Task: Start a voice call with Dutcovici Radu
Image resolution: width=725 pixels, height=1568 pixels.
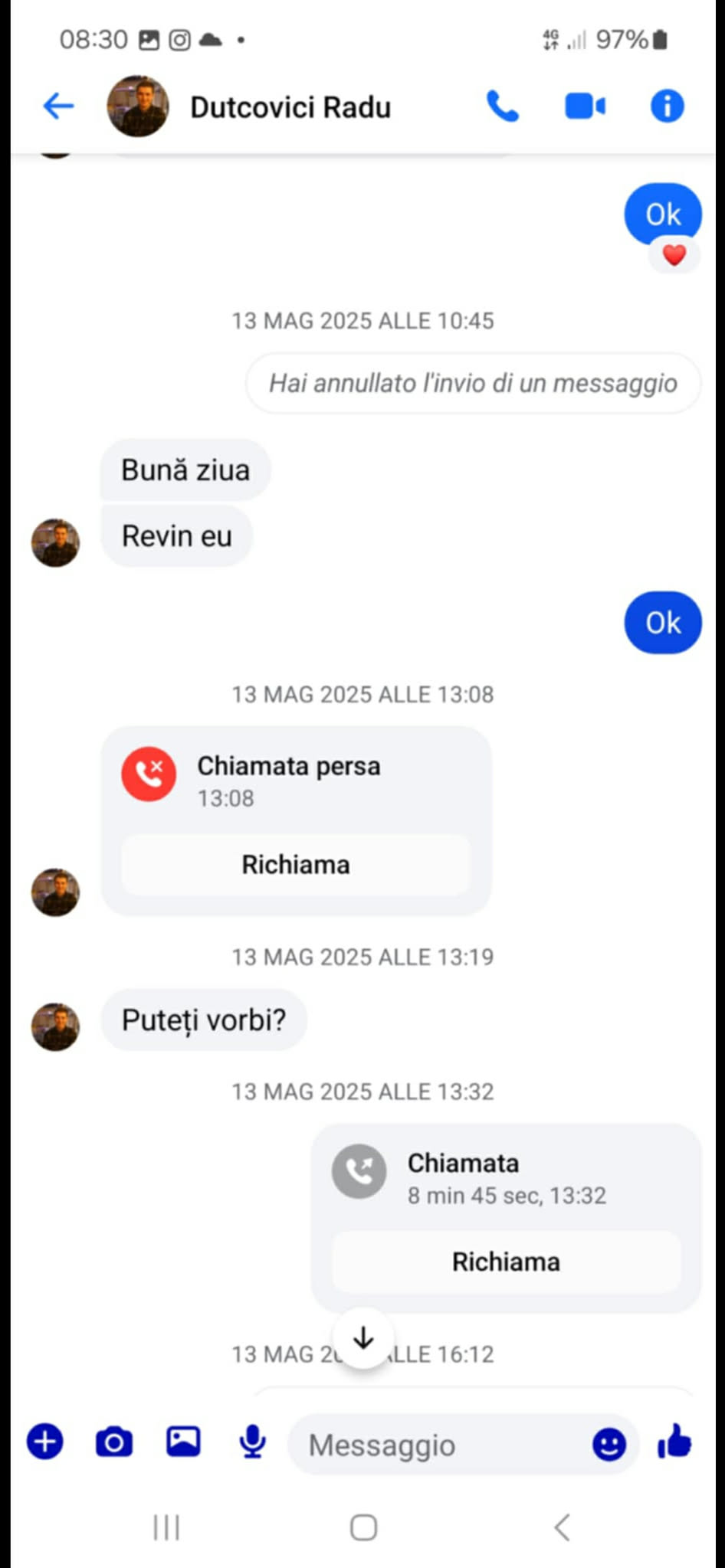Action: (503, 106)
